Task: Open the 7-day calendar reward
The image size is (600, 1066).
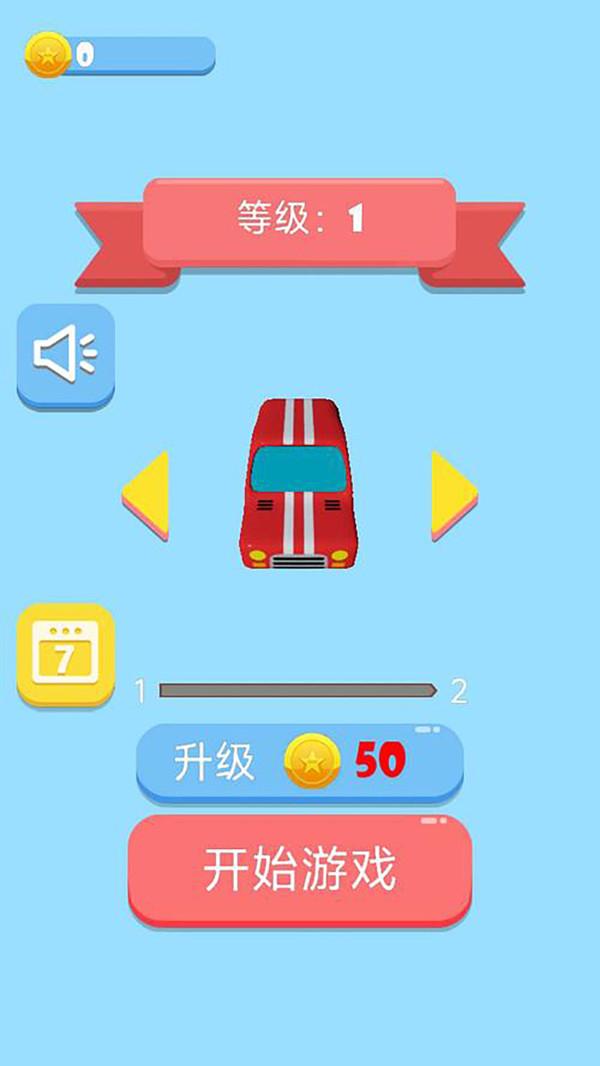Action: pyautogui.click(x=66, y=654)
